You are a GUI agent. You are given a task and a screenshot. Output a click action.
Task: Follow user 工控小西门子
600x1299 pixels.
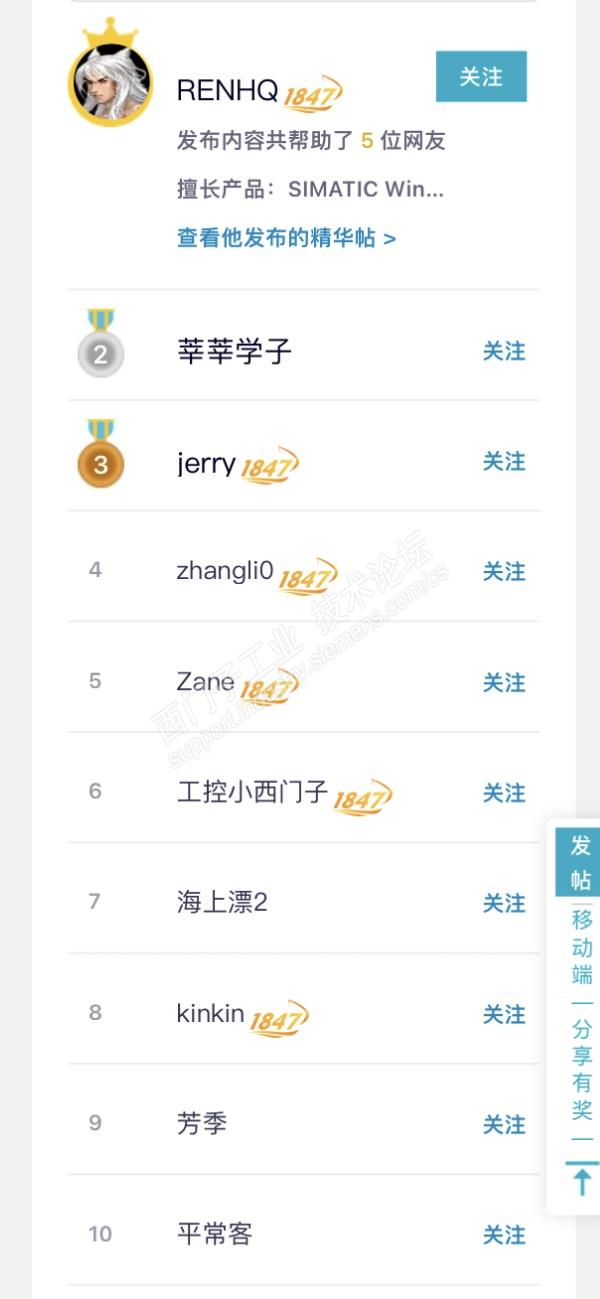coord(504,793)
